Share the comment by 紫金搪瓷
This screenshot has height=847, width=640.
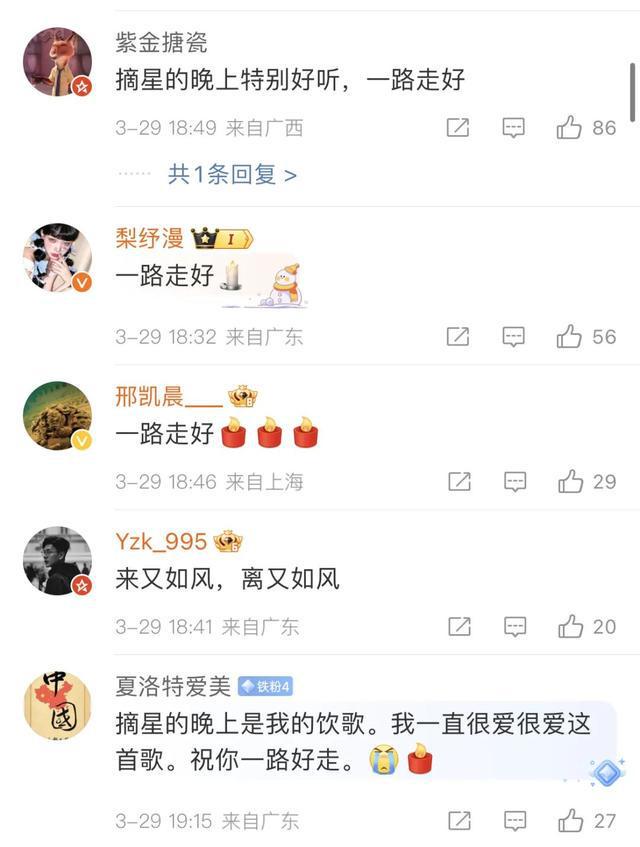(458, 128)
